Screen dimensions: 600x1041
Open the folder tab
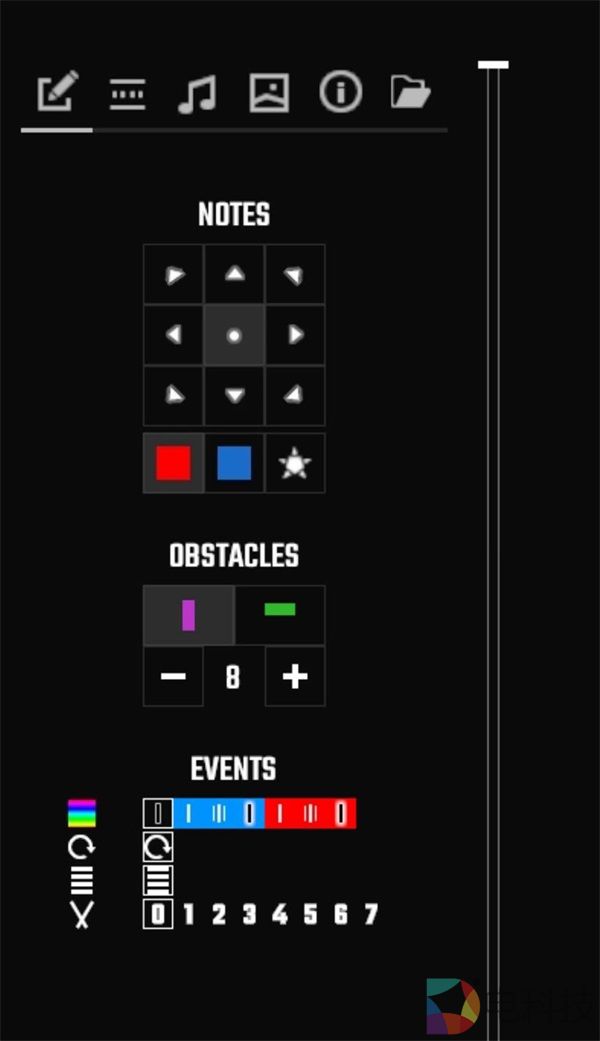[410, 94]
